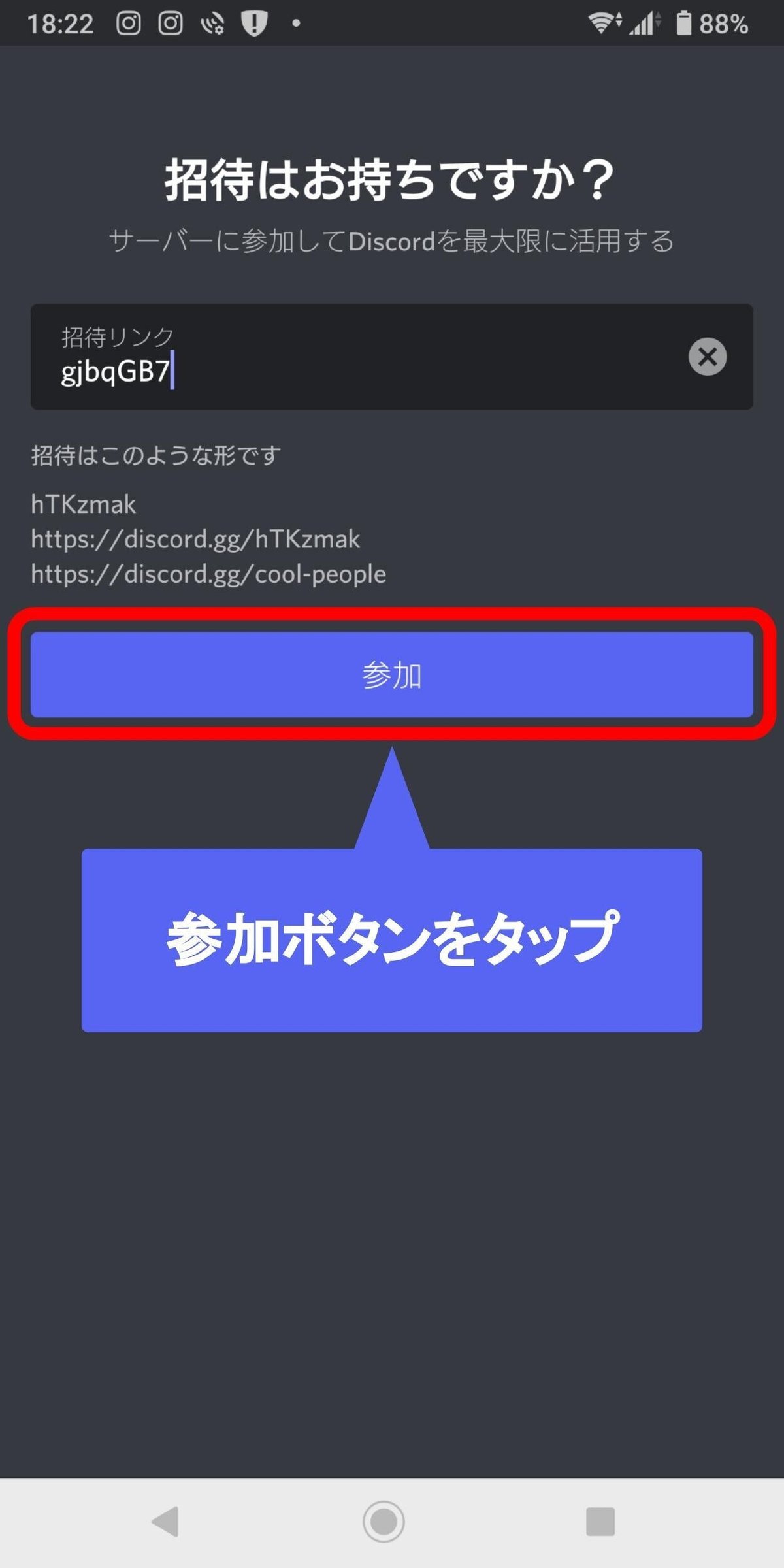Image resolution: width=784 pixels, height=1568 pixels.
Task: Tap the hTKzmak example invite code
Action: 83,504
